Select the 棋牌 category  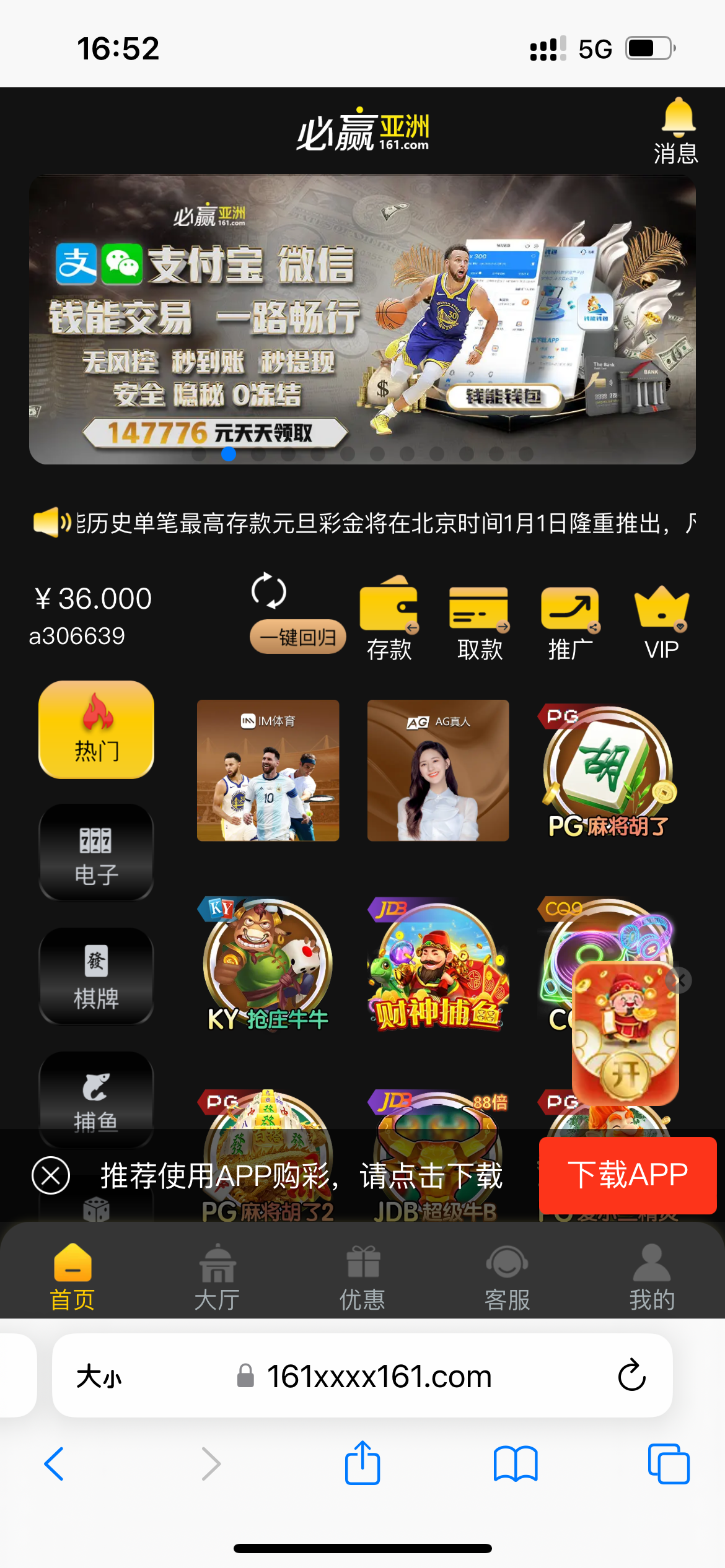click(96, 977)
